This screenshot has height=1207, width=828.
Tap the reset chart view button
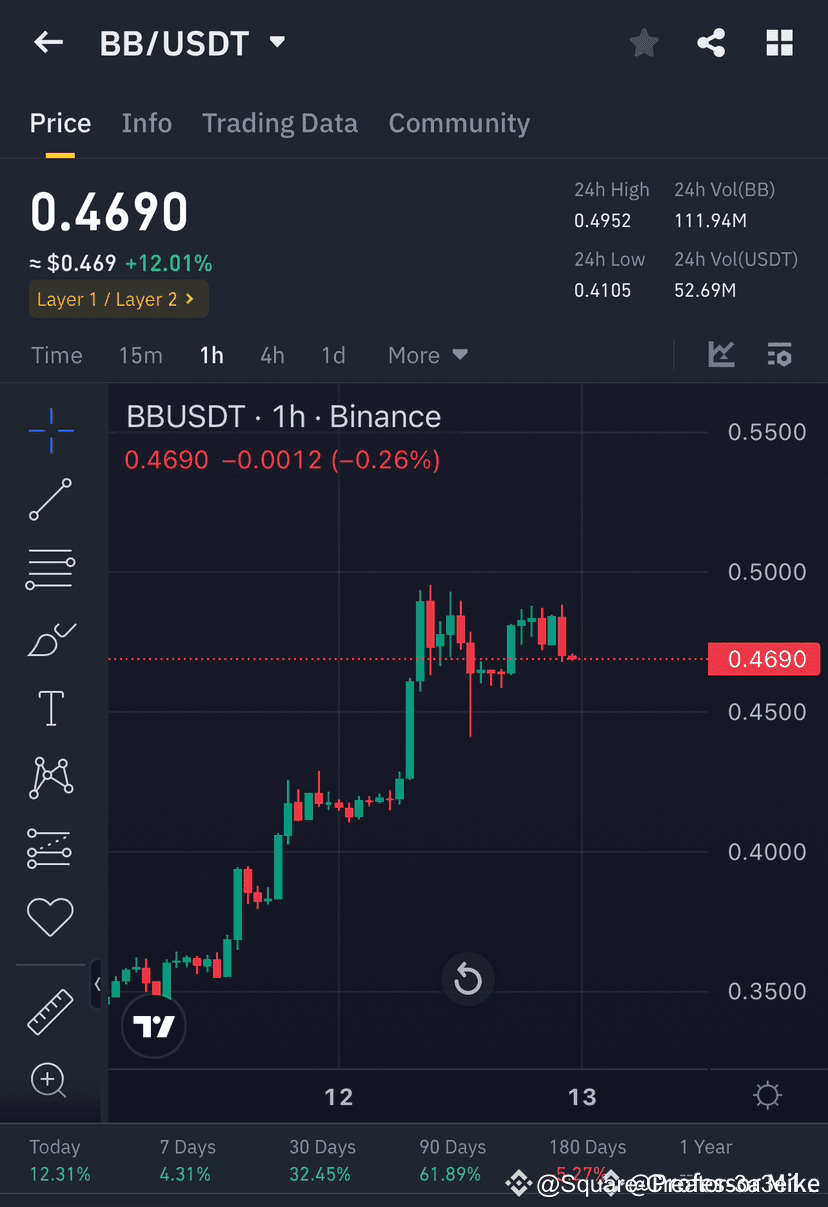(468, 979)
